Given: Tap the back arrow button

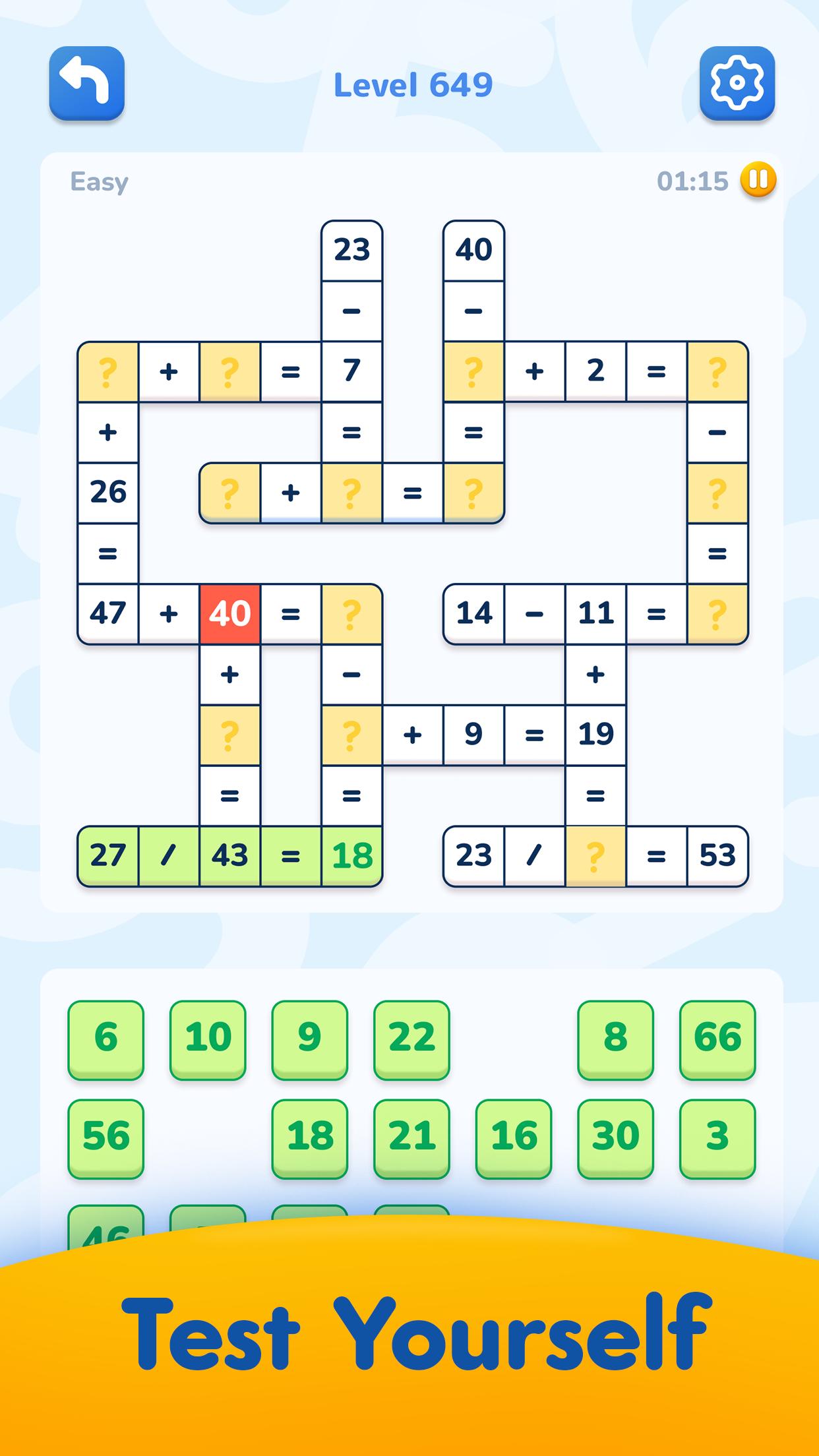Looking at the screenshot, I should (86, 83).
